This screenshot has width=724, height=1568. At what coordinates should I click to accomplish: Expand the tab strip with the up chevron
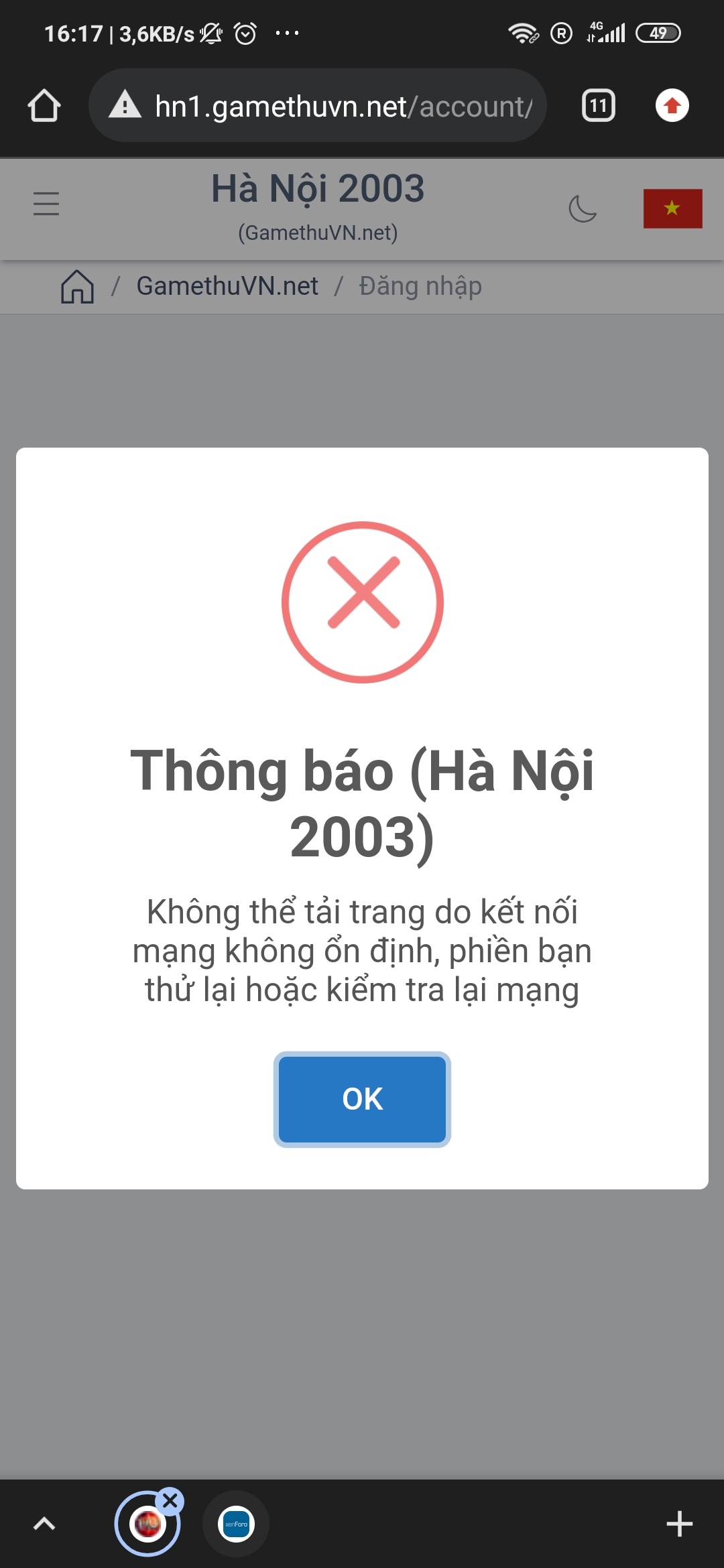pyautogui.click(x=44, y=1524)
